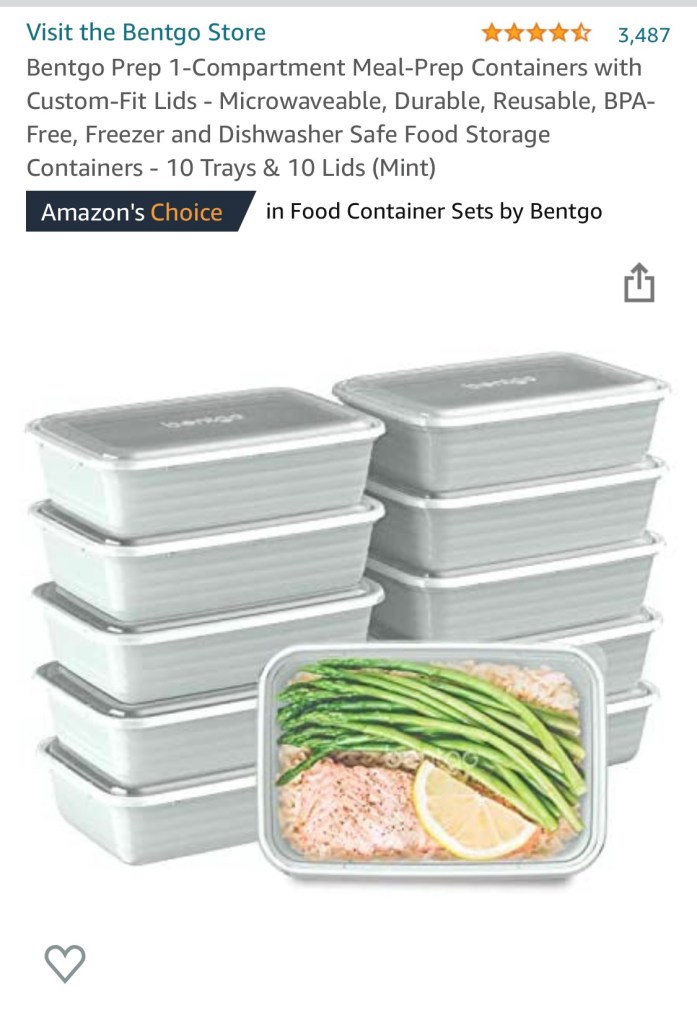Open the meal-prep containers product image
The image size is (697, 1023).
[x=347, y=620]
